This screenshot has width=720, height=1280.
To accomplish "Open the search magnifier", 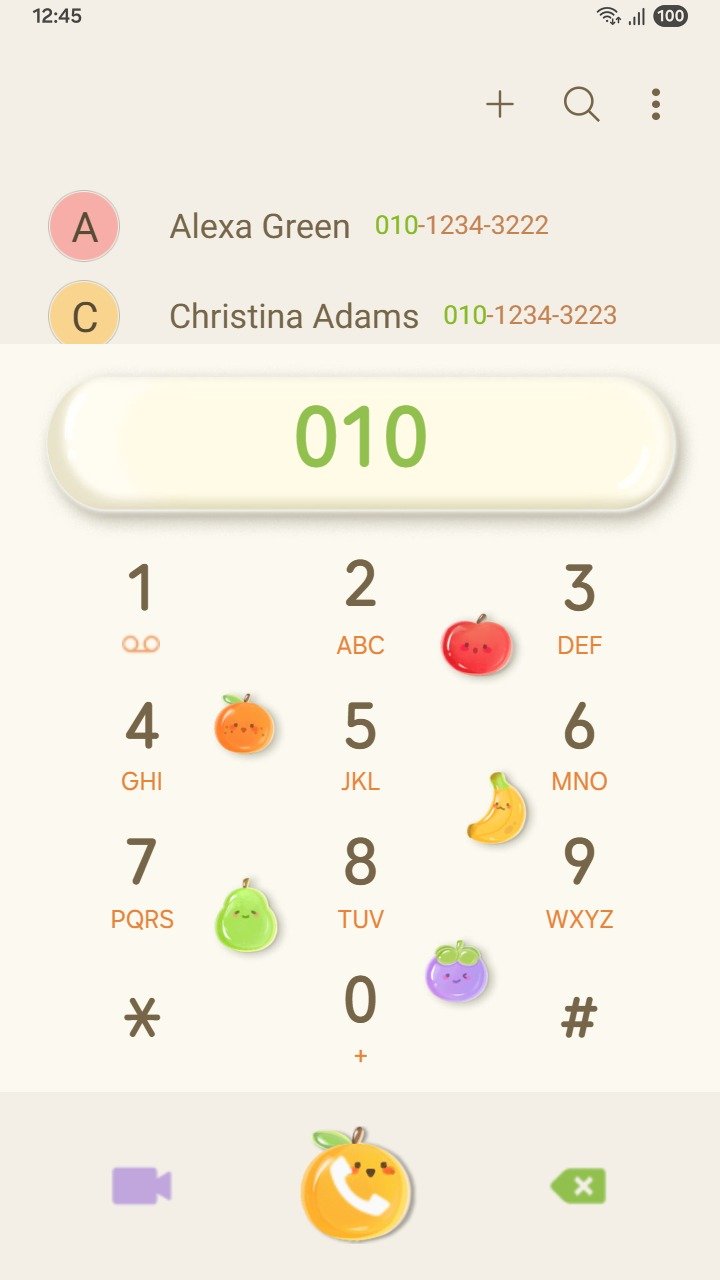I will click(581, 104).
